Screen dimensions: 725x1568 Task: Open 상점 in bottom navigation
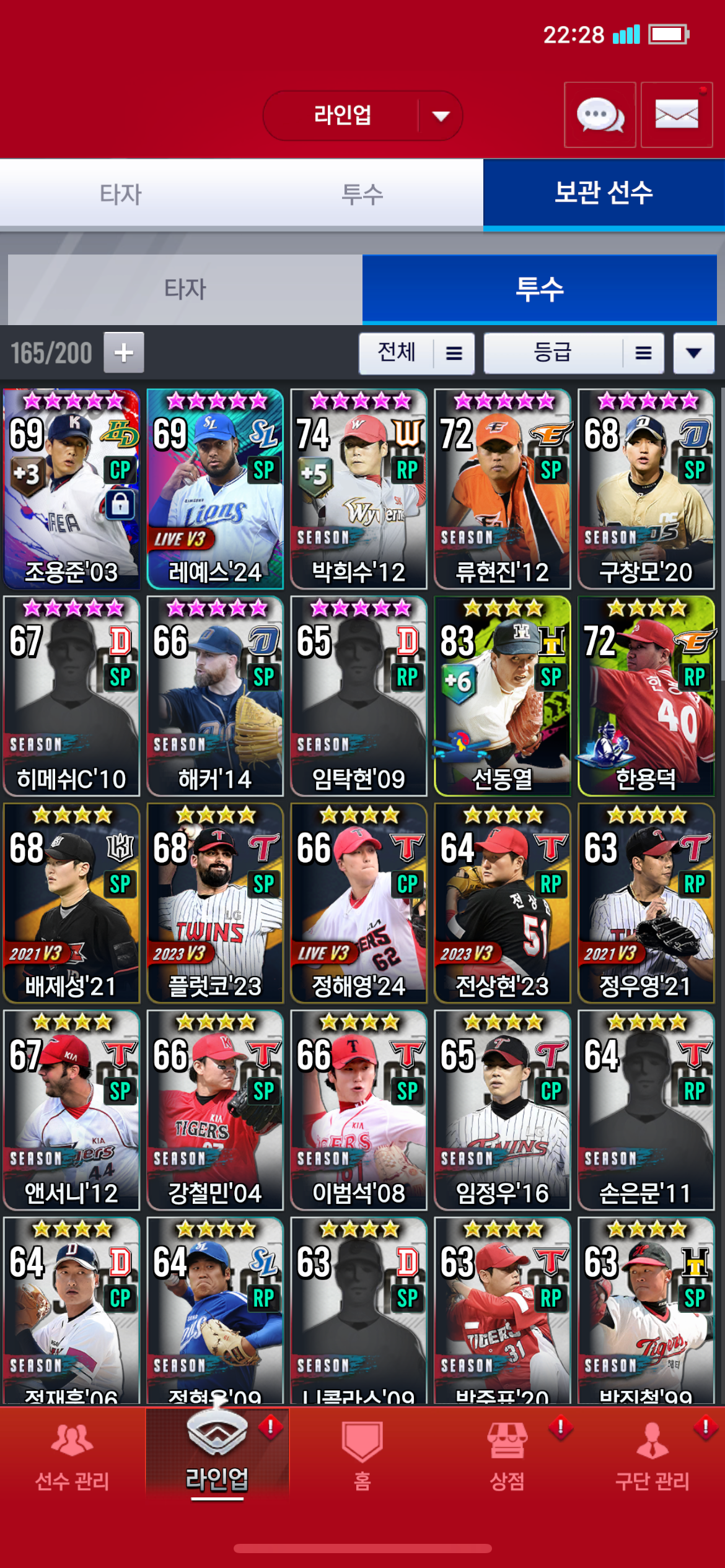tap(507, 1456)
